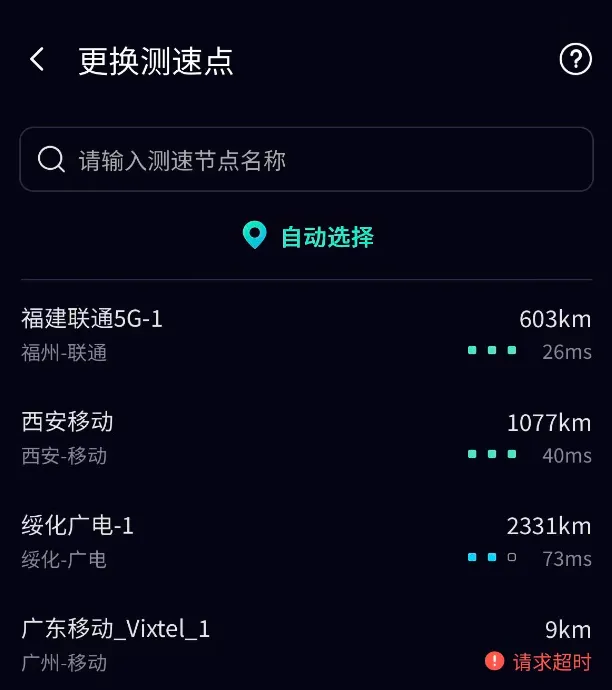Select the 福建联通5G-1 test server

pyautogui.click(x=306, y=335)
